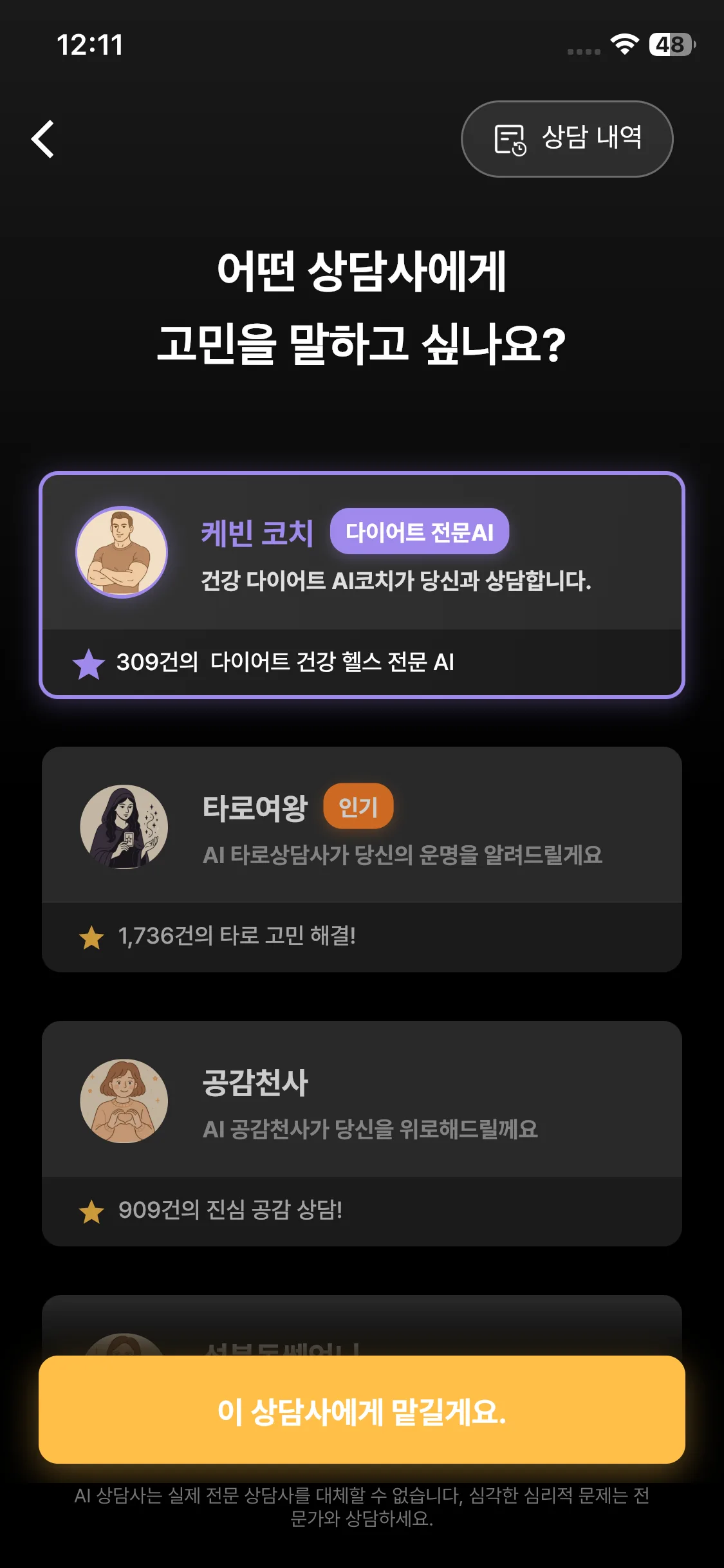Choose the 타로여왕 tarot counselor card
724x1568 pixels.
pos(362,859)
